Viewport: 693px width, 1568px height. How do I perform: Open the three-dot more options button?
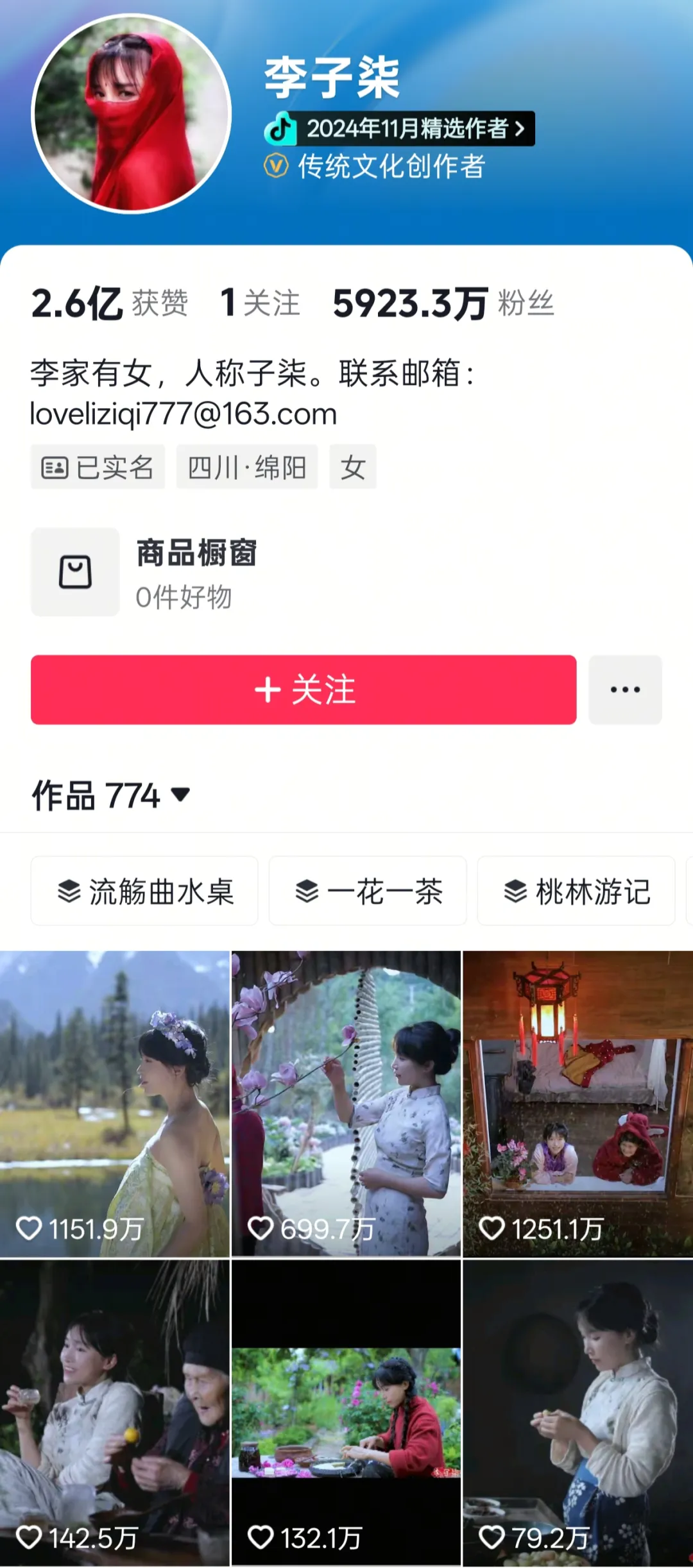tap(625, 690)
